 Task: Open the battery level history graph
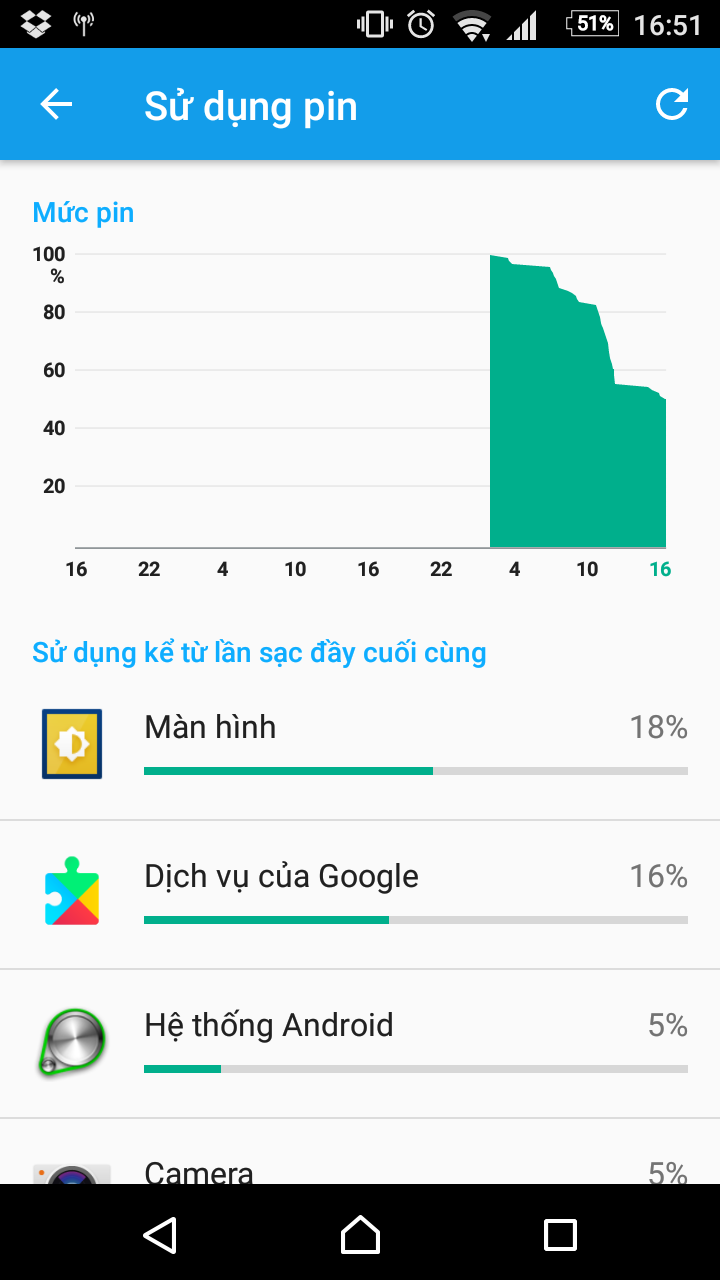(360, 400)
